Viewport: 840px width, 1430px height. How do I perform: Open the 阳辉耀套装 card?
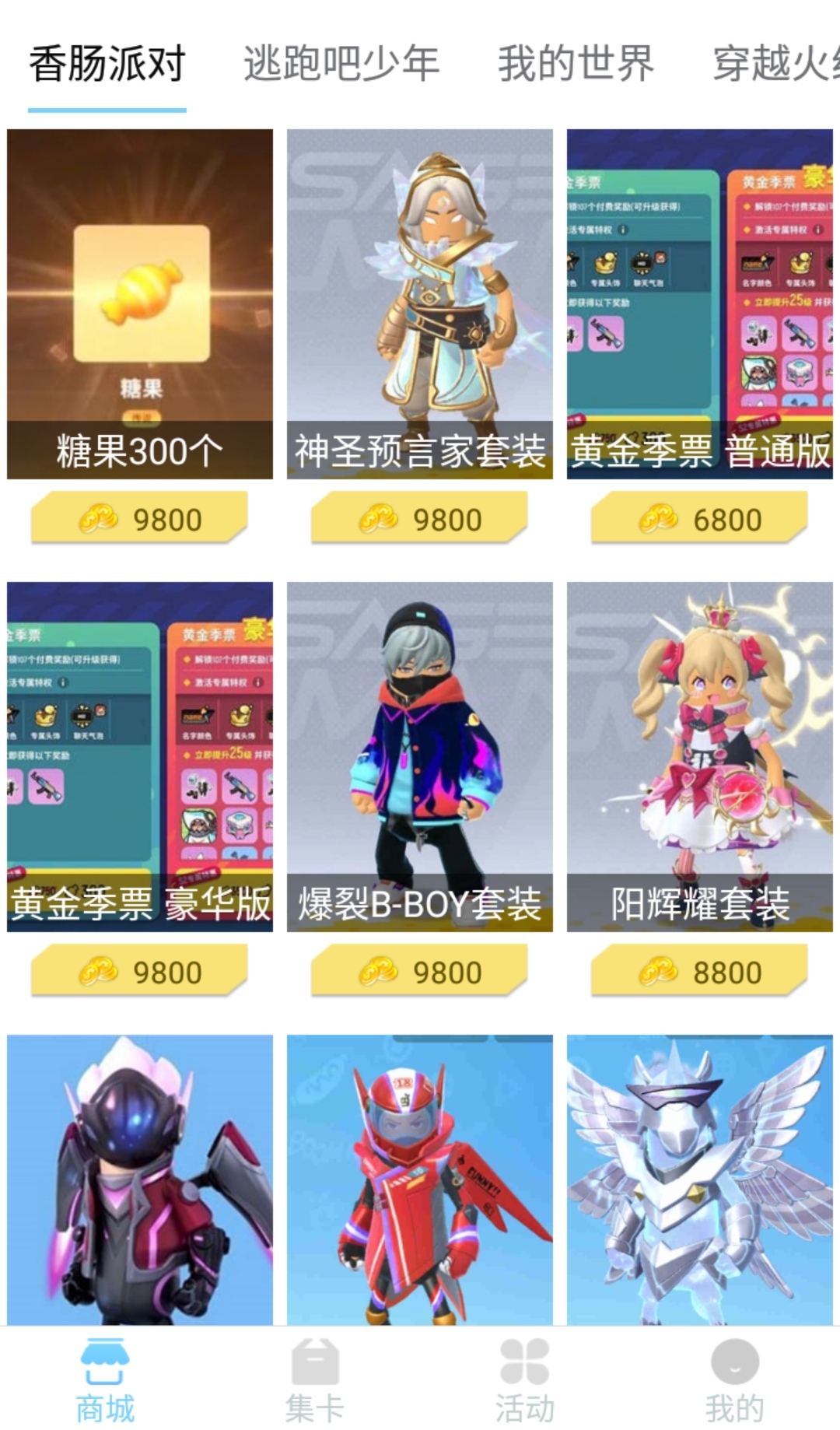coord(700,756)
